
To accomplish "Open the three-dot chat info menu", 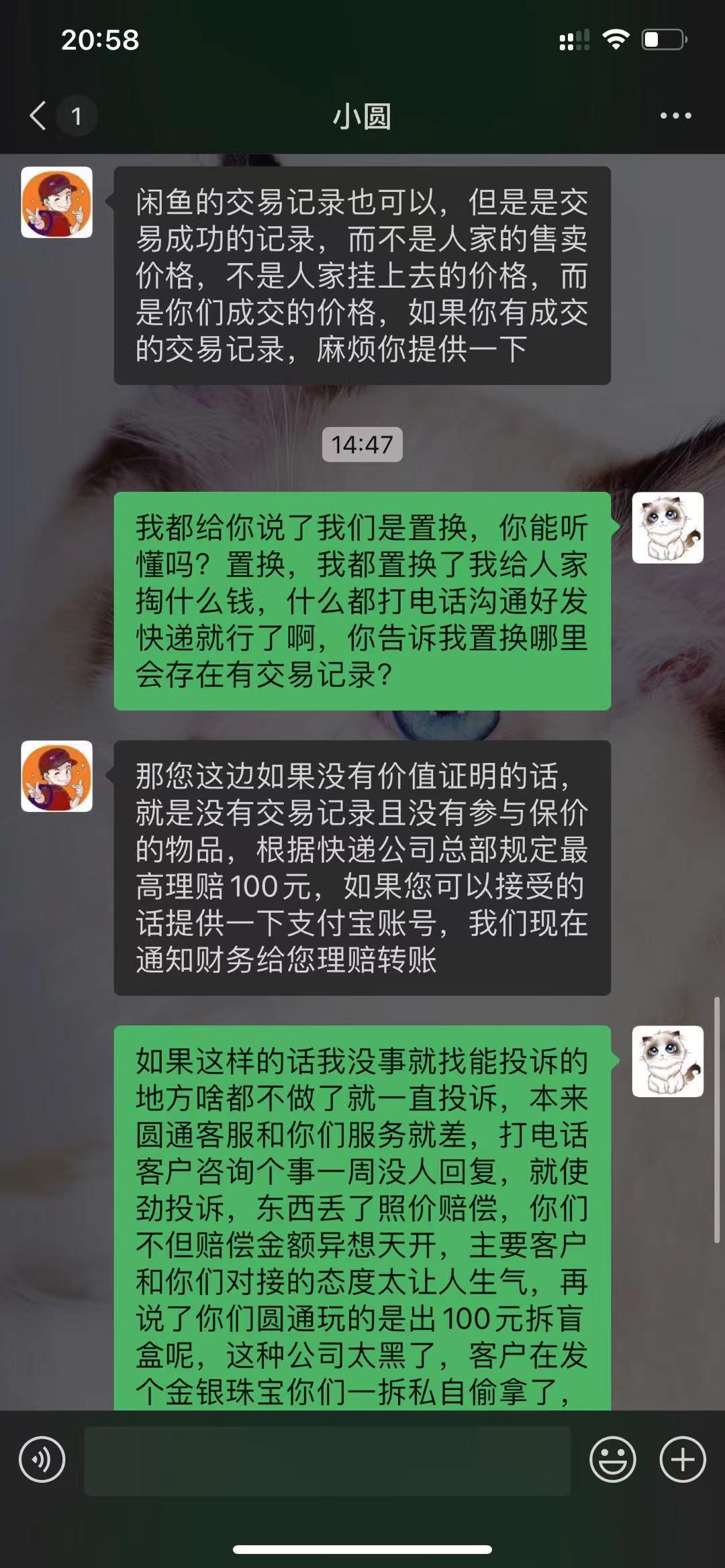I will pyautogui.click(x=675, y=116).
